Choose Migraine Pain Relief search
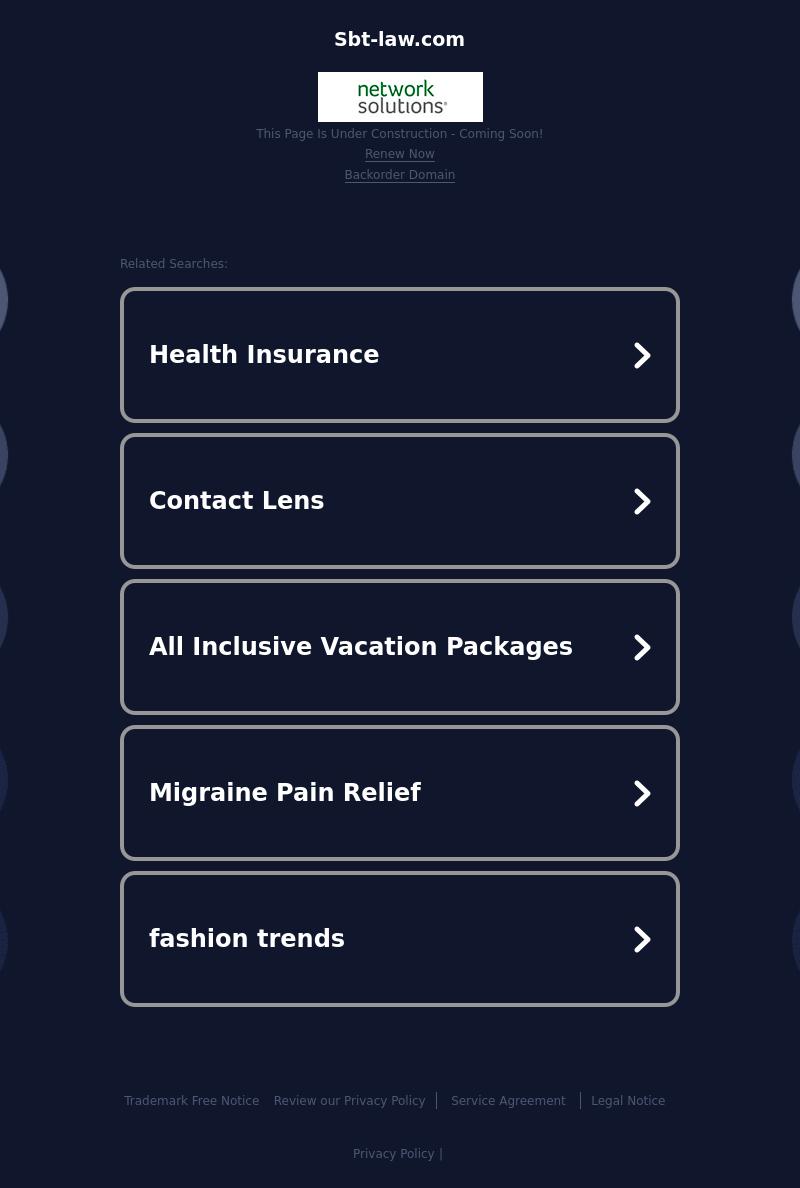Viewport: 800px width, 1188px height. [399, 793]
